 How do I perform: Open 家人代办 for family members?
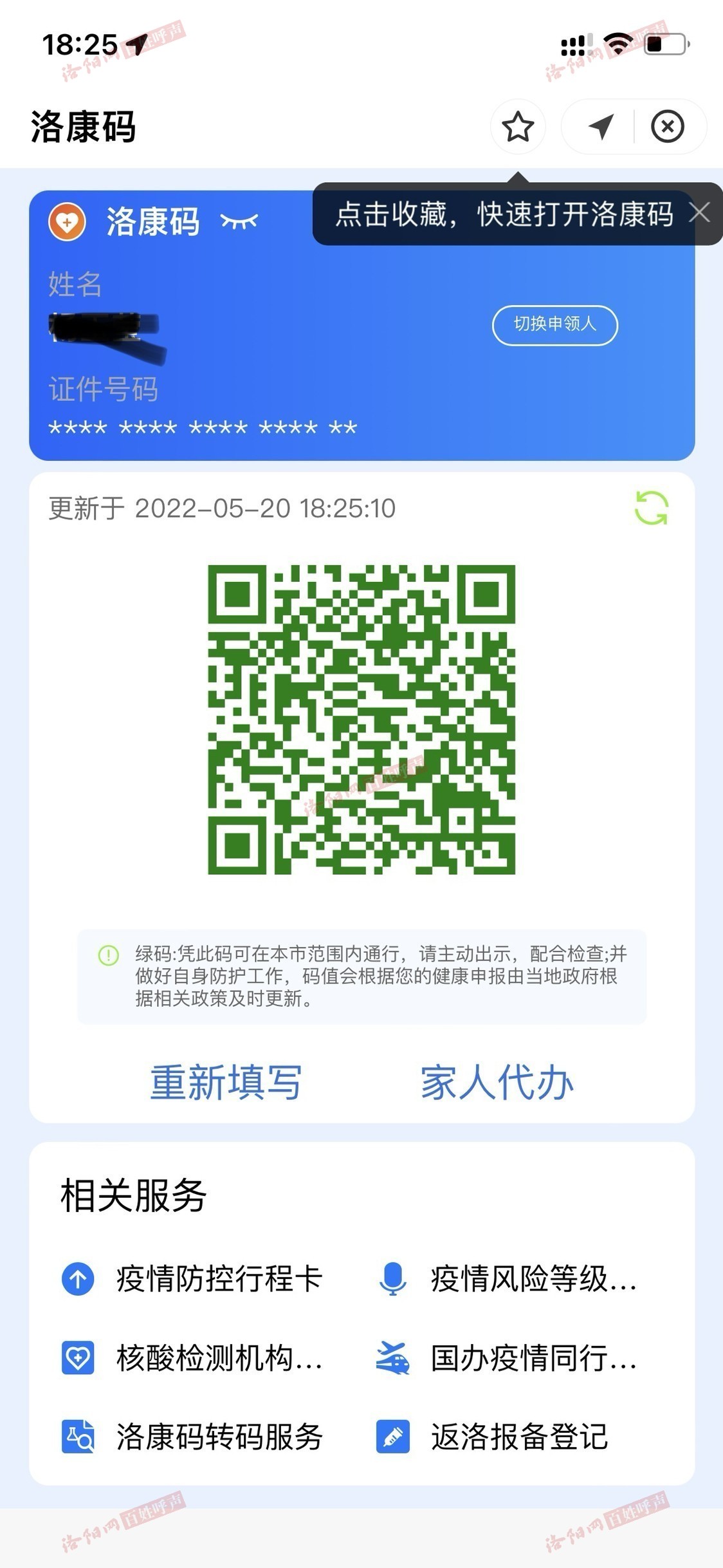pyautogui.click(x=497, y=1082)
